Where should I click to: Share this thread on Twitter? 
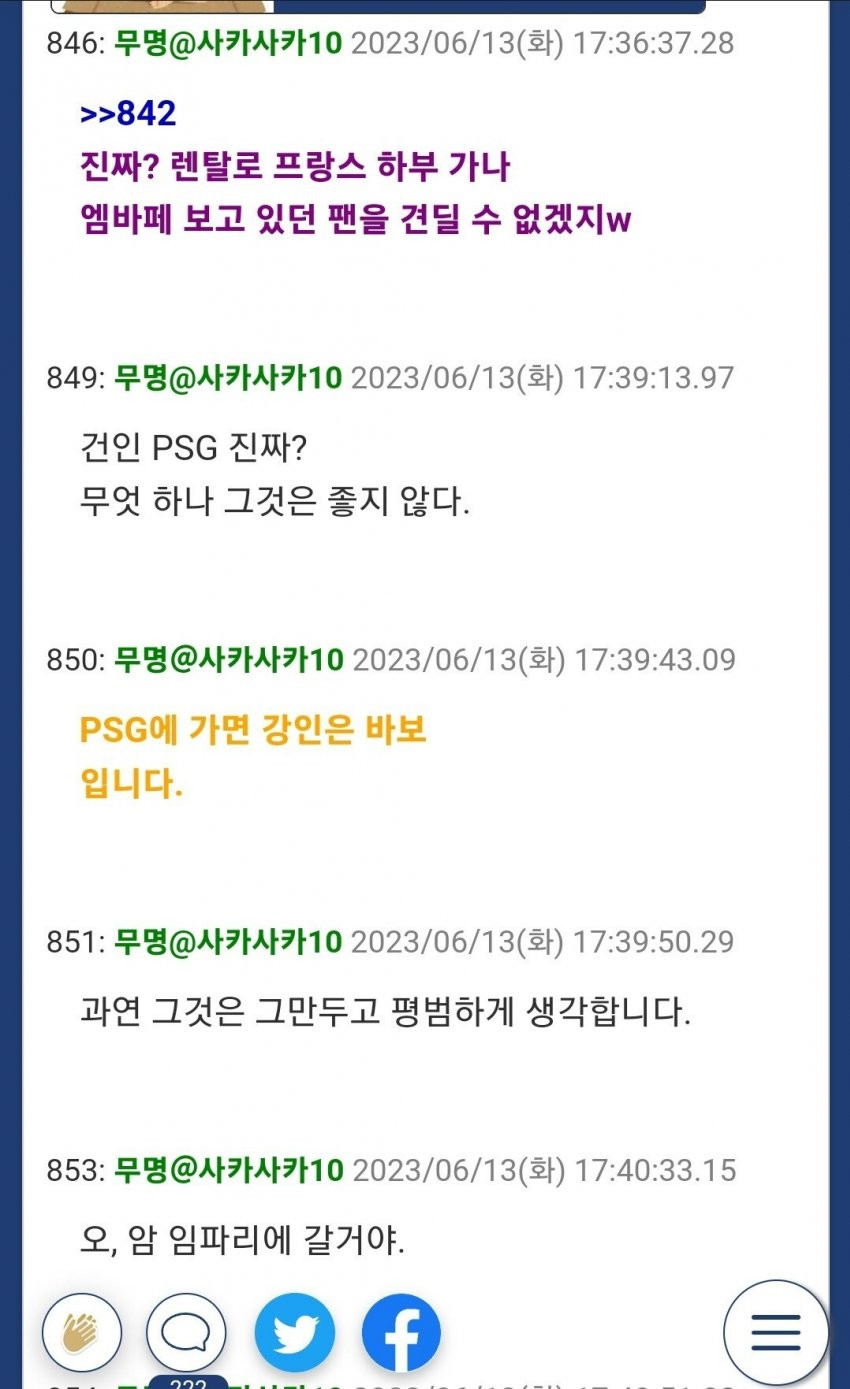point(294,1332)
